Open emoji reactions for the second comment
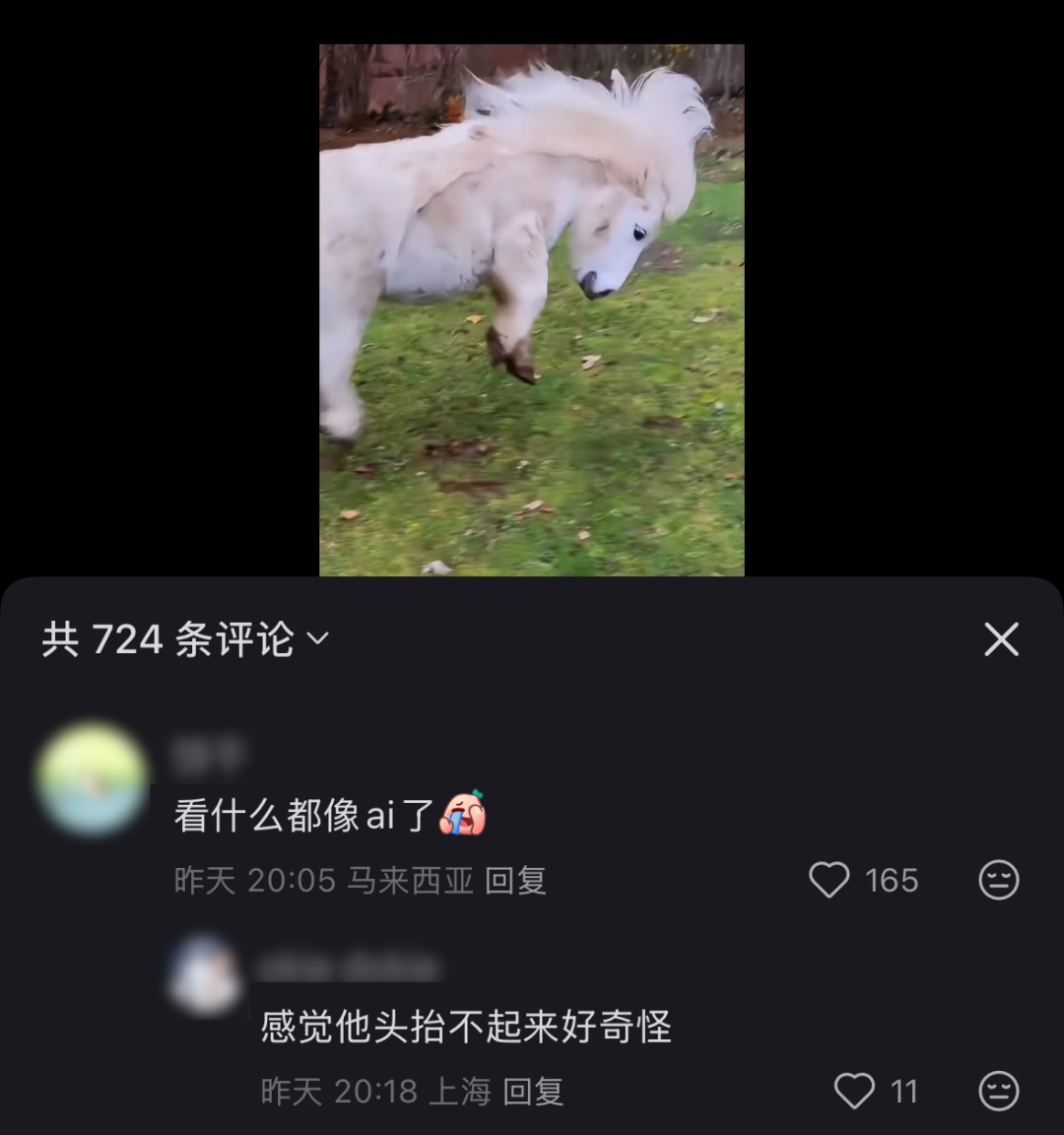The width and height of the screenshot is (1064, 1135). 999,1092
